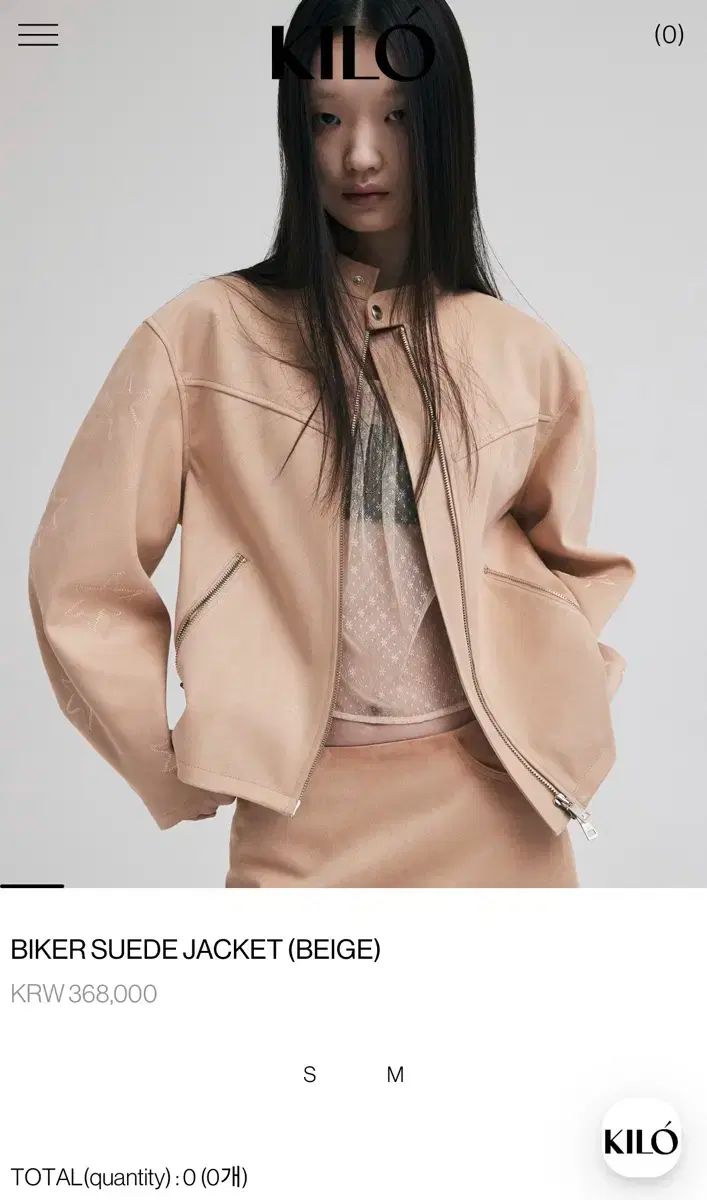Select size S

click(310, 1075)
